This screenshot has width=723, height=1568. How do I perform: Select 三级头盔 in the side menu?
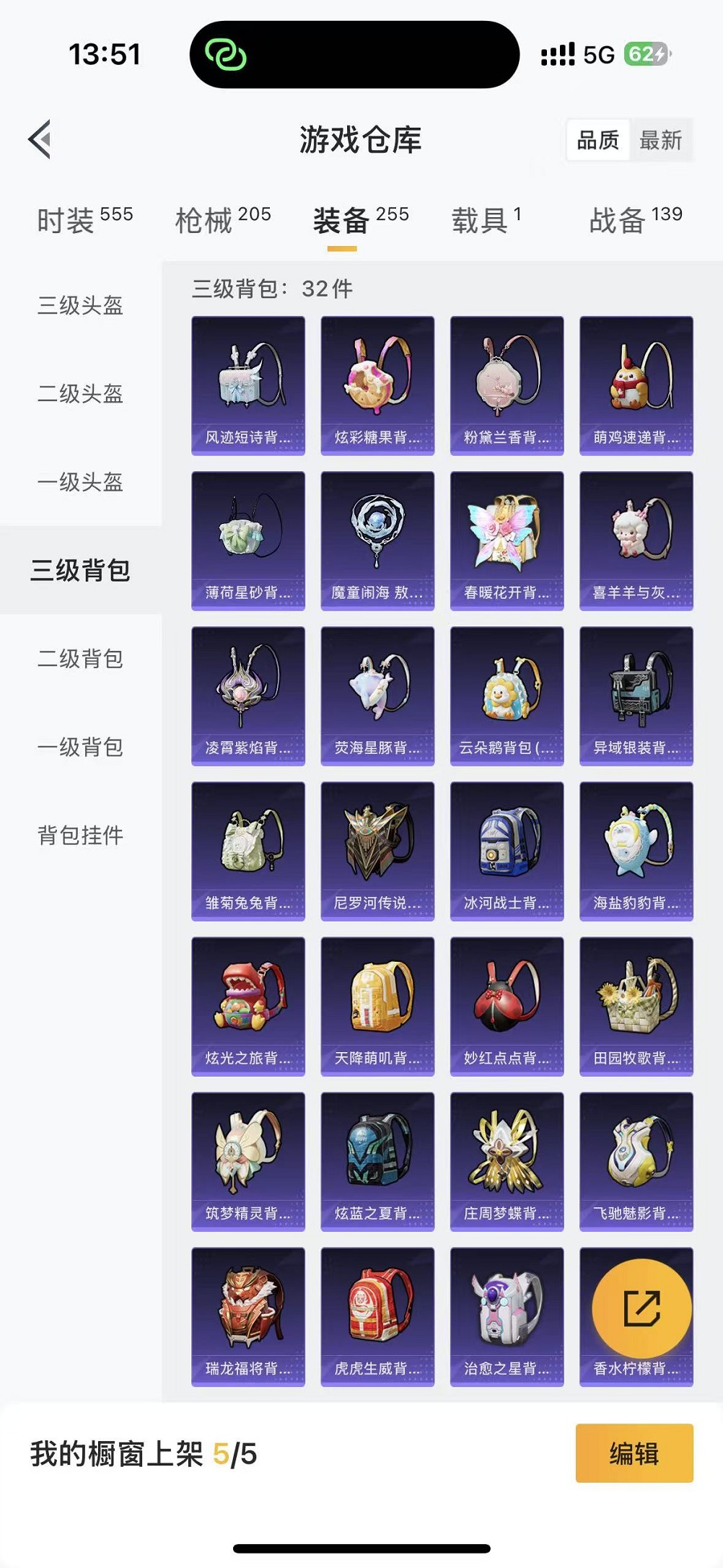80,305
